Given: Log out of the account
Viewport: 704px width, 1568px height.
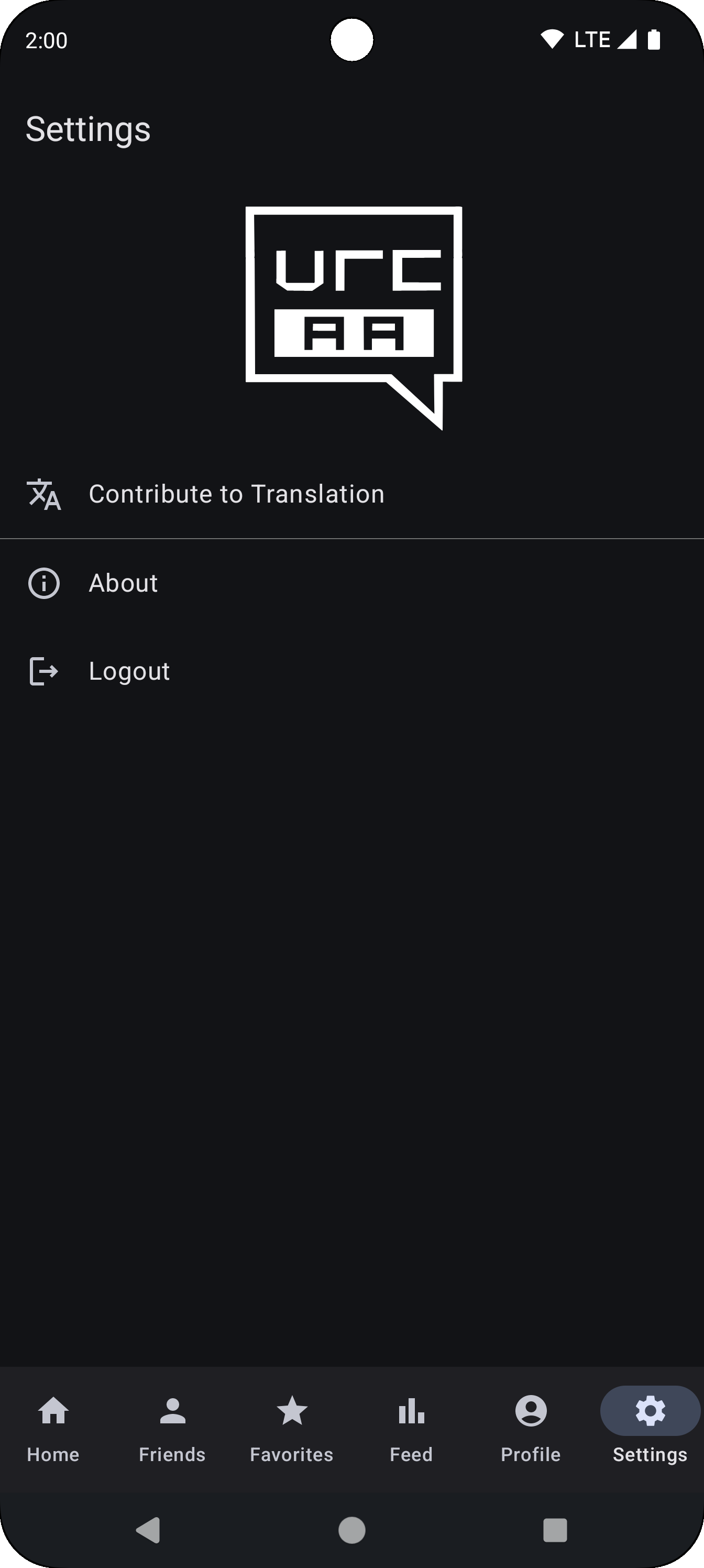Looking at the screenshot, I should pos(351,671).
